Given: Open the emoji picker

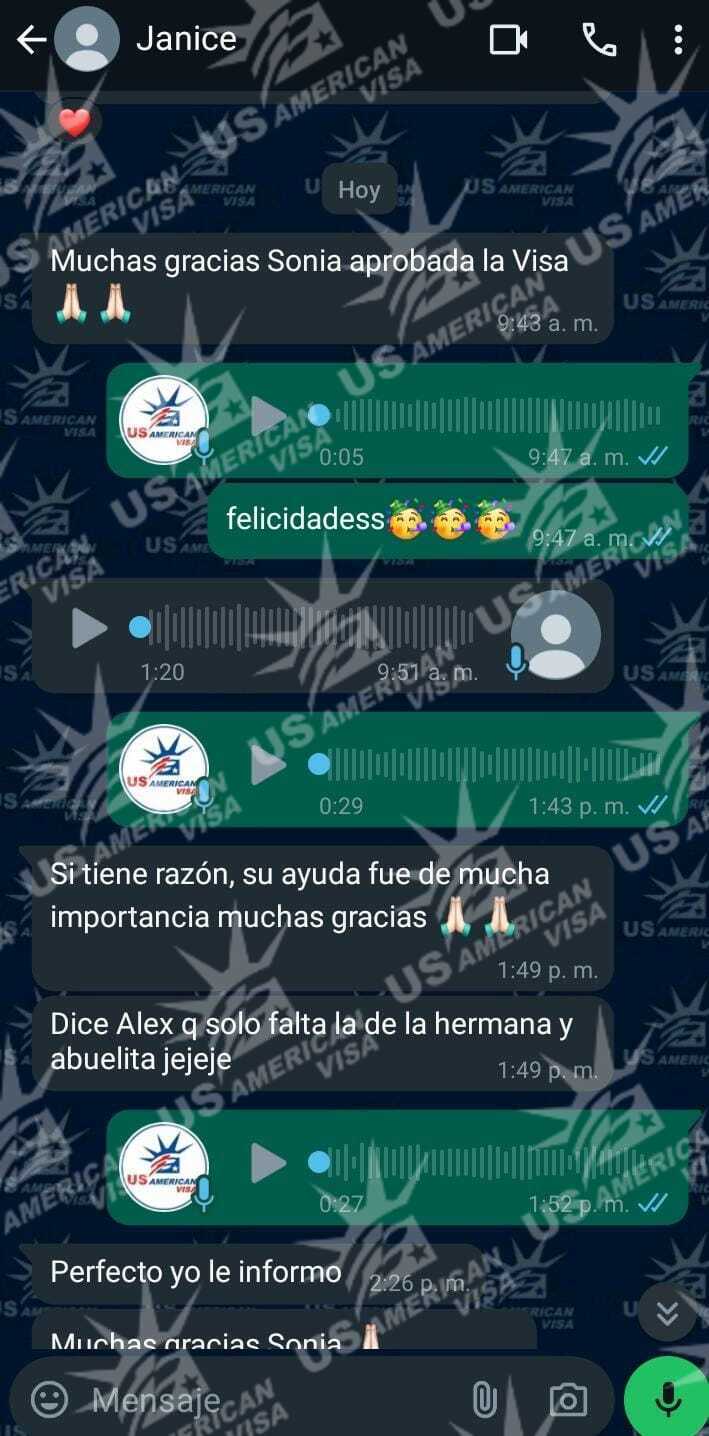Looking at the screenshot, I should 50,1399.
